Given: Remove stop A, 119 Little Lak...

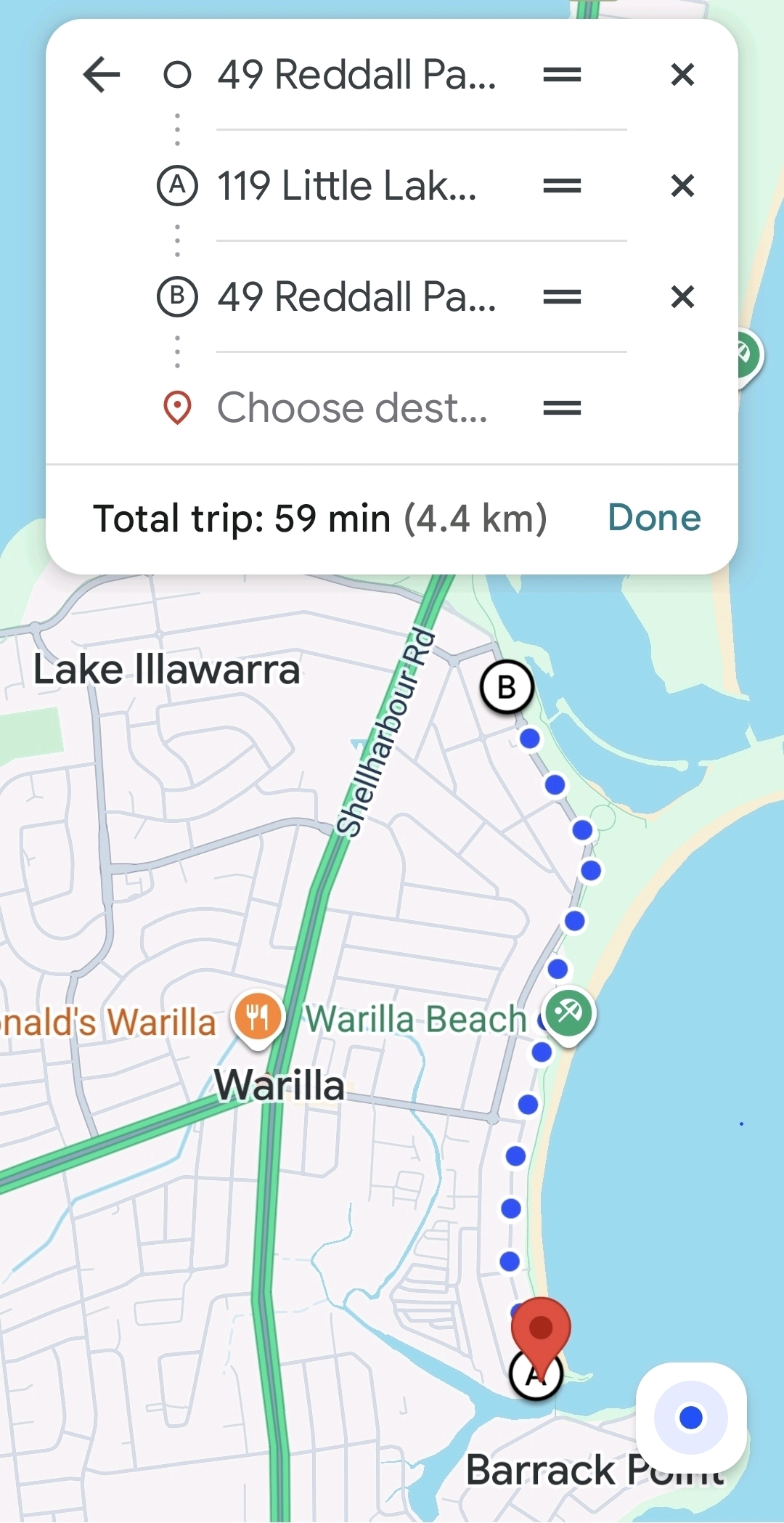Looking at the screenshot, I should [682, 186].
